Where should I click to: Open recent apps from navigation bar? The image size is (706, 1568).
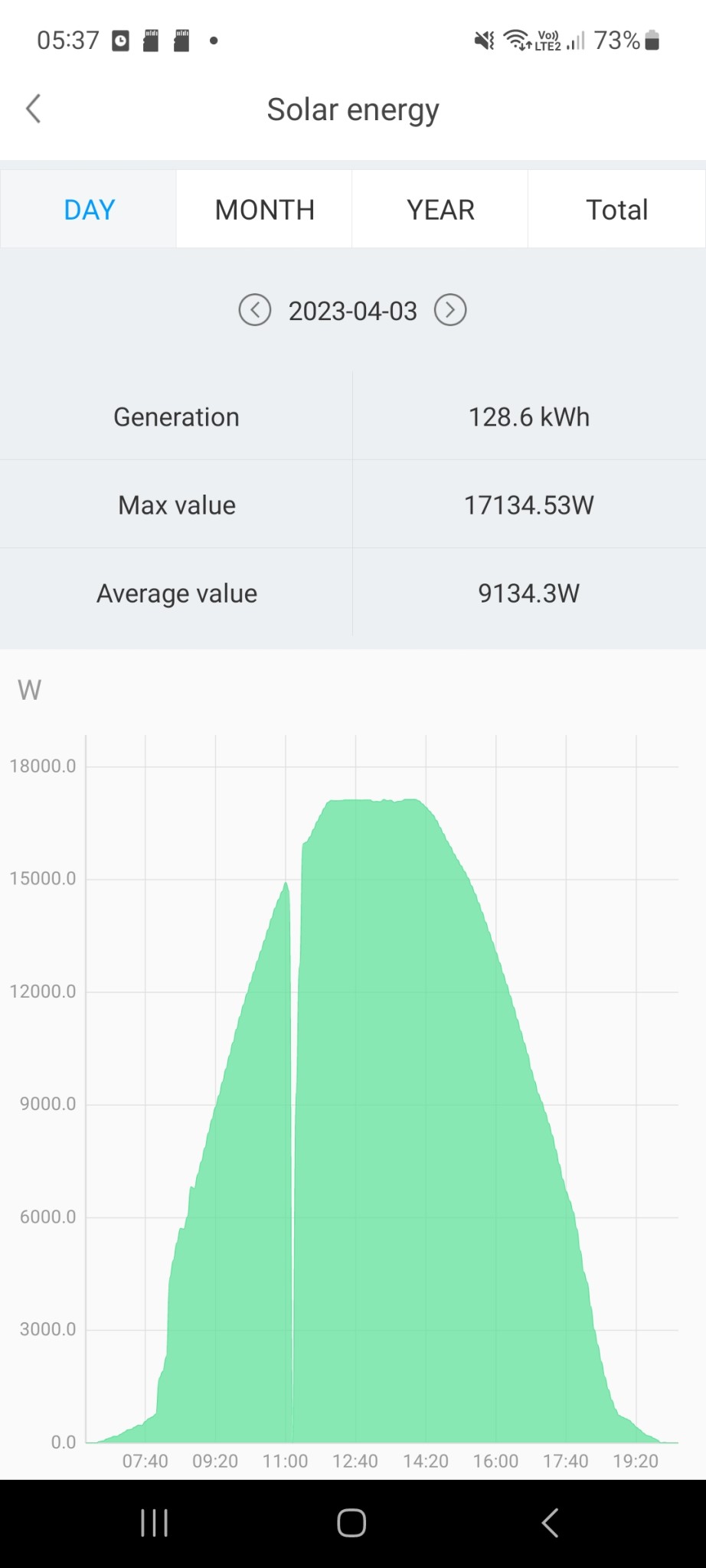(154, 1523)
